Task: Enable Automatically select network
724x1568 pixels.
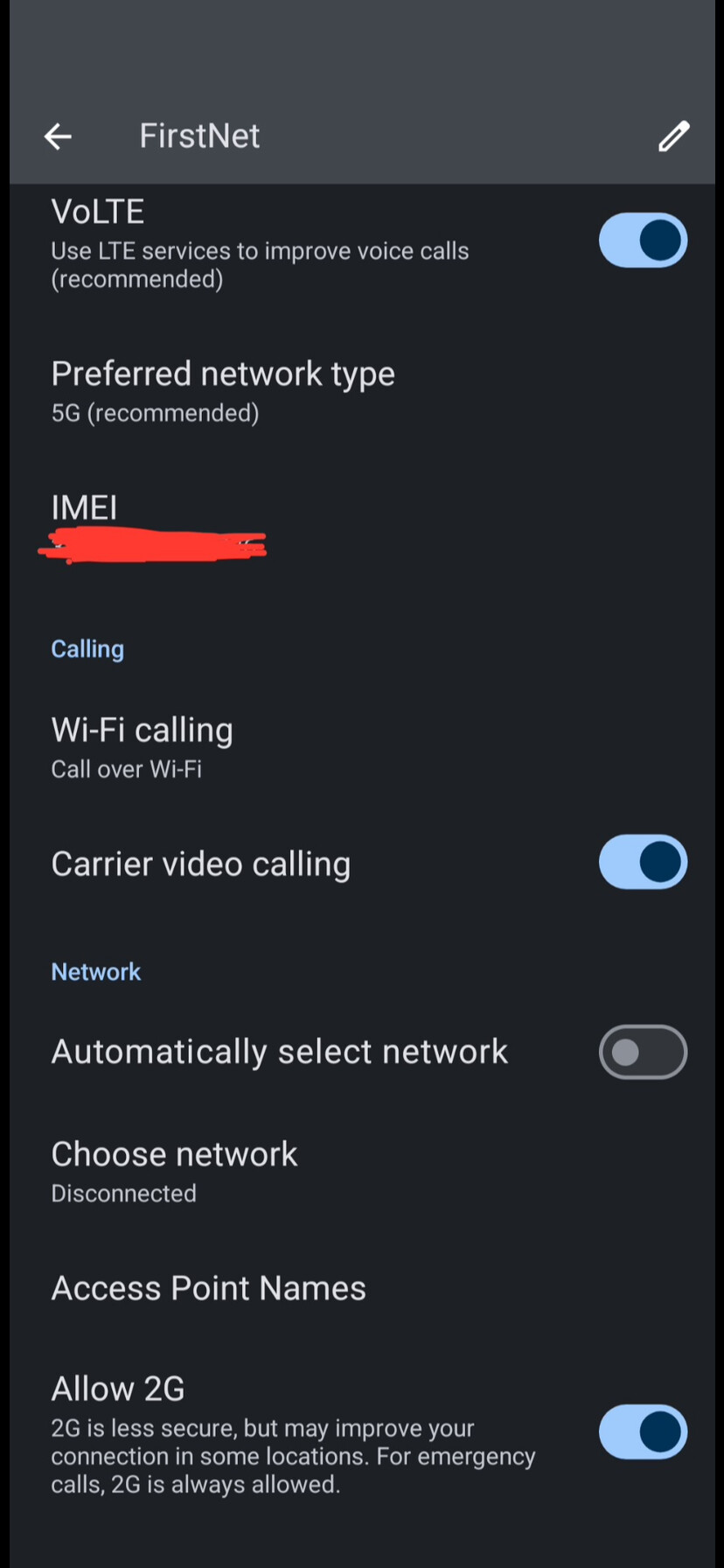Action: [643, 1052]
